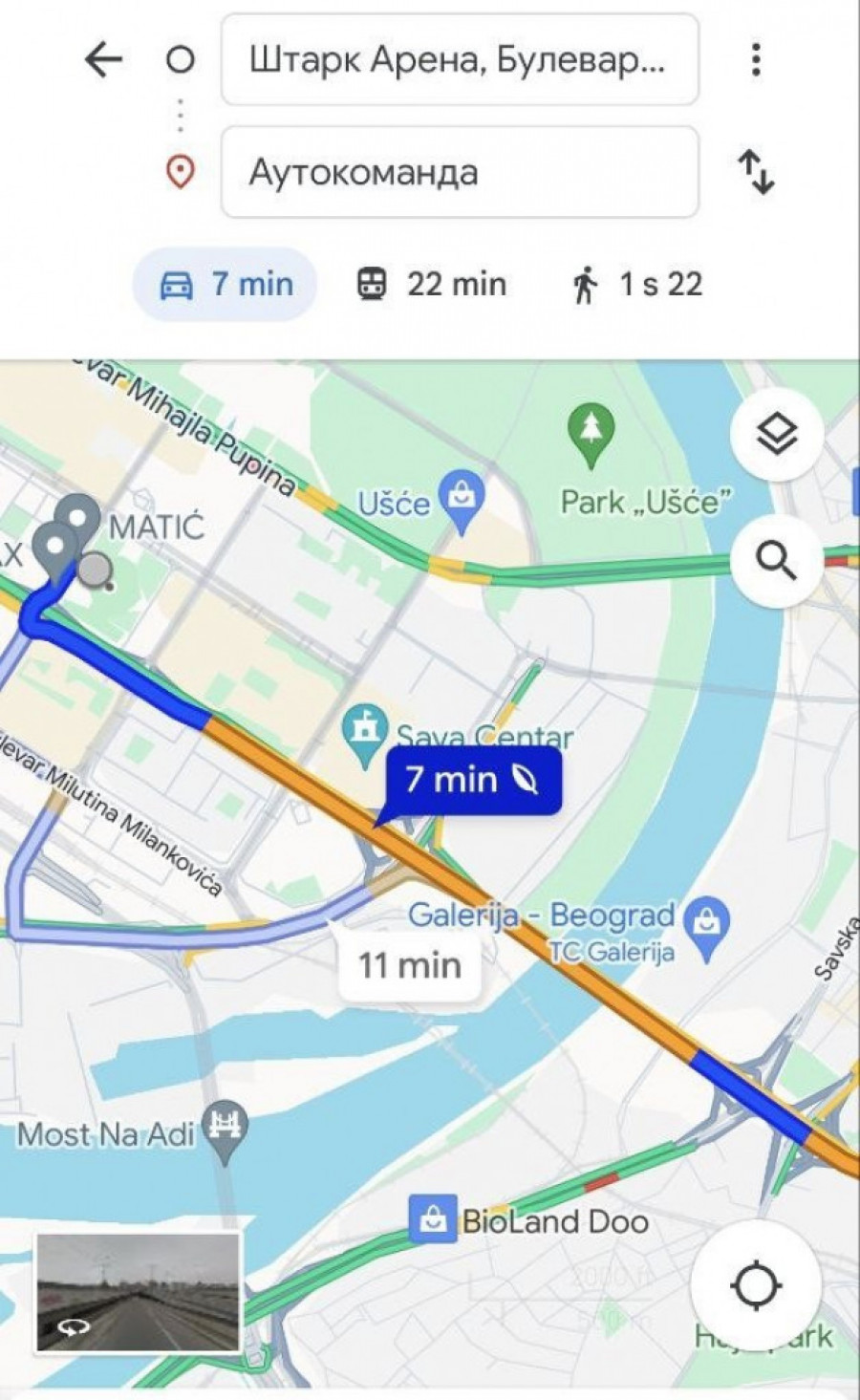
Task: Swap the start and destination points
Action: coord(756,173)
